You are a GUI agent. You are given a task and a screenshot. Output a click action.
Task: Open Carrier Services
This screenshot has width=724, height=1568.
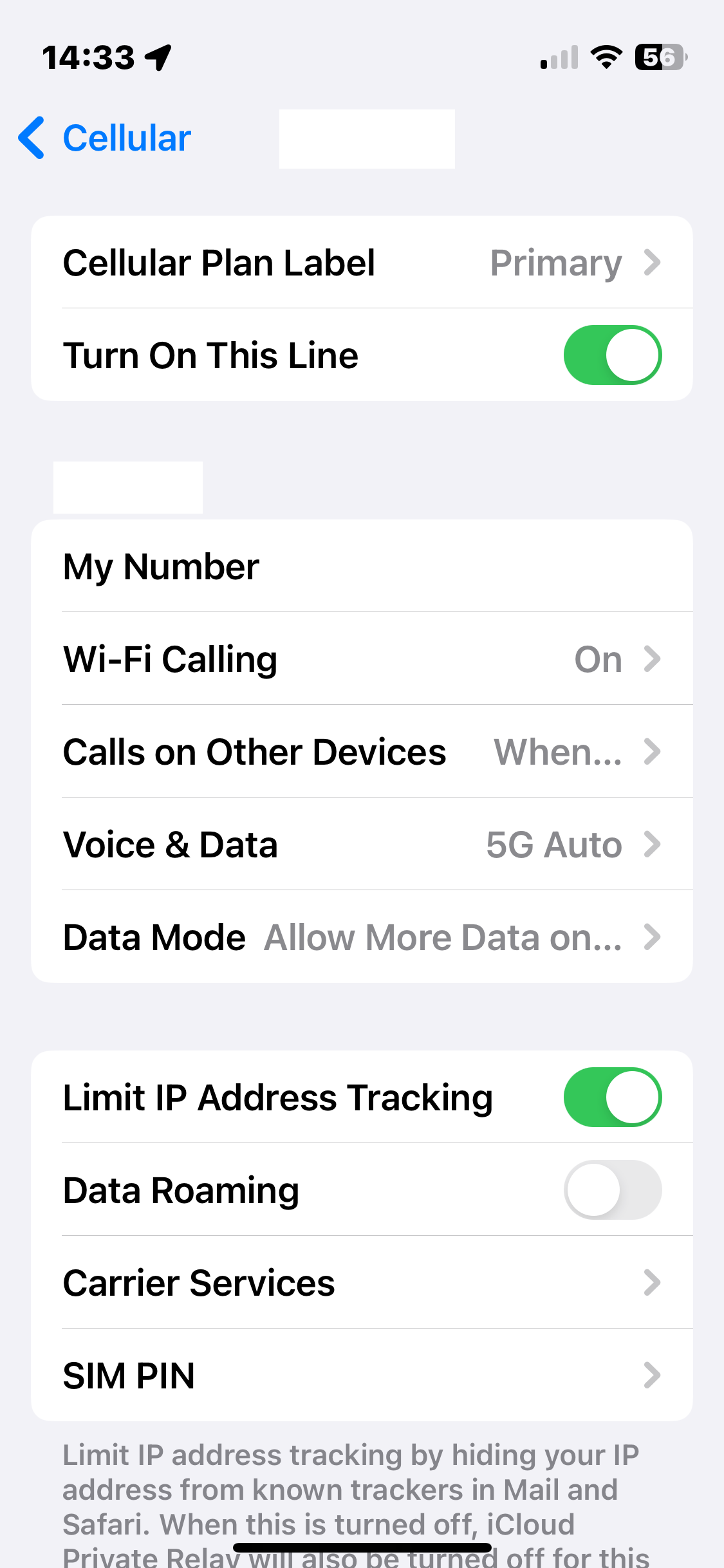coord(362,1283)
